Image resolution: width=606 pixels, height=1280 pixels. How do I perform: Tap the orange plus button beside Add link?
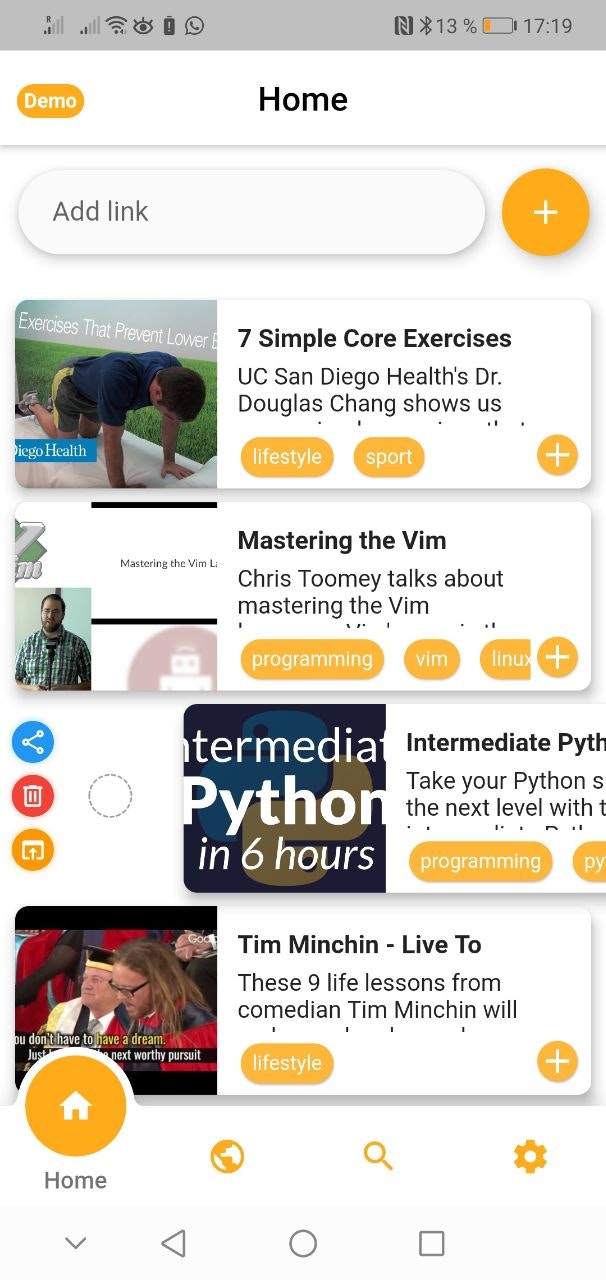click(545, 212)
